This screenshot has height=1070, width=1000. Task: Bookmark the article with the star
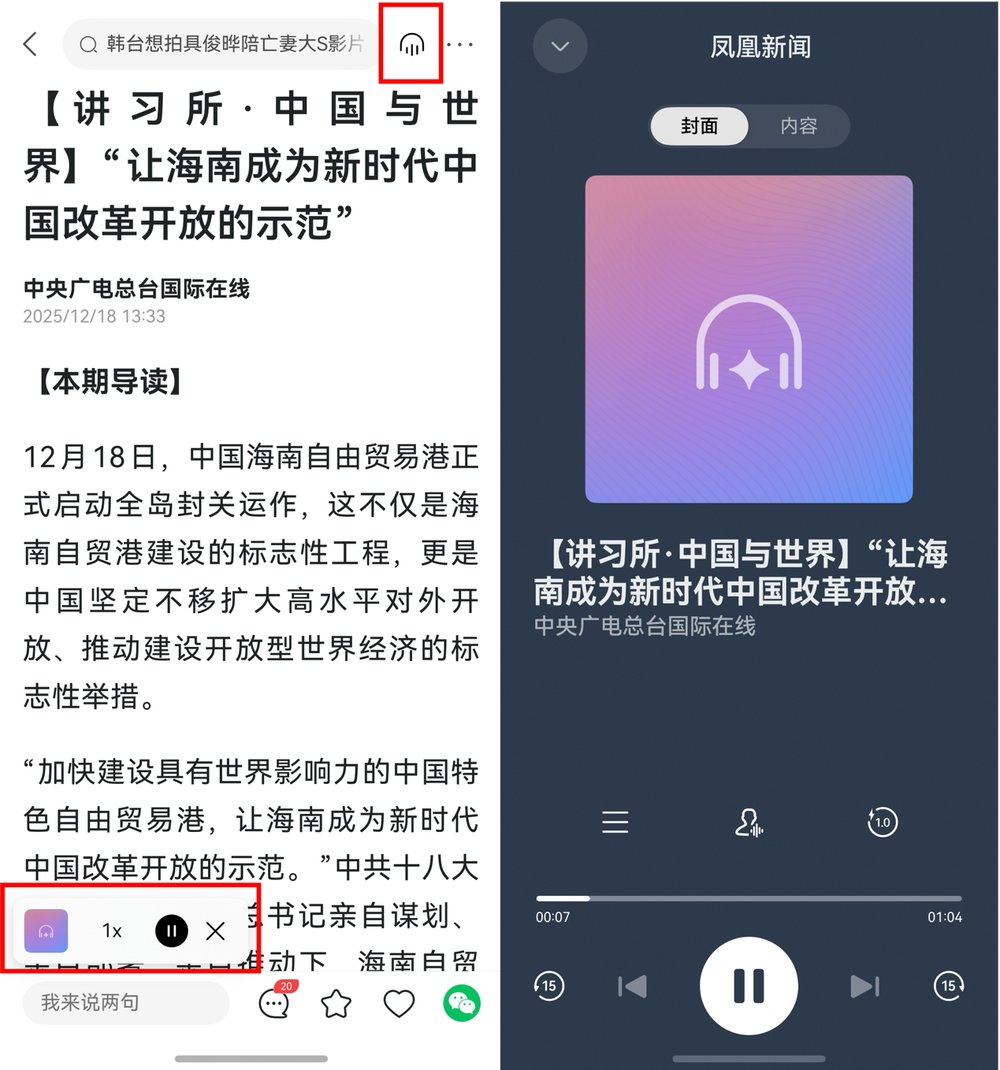tap(336, 1003)
